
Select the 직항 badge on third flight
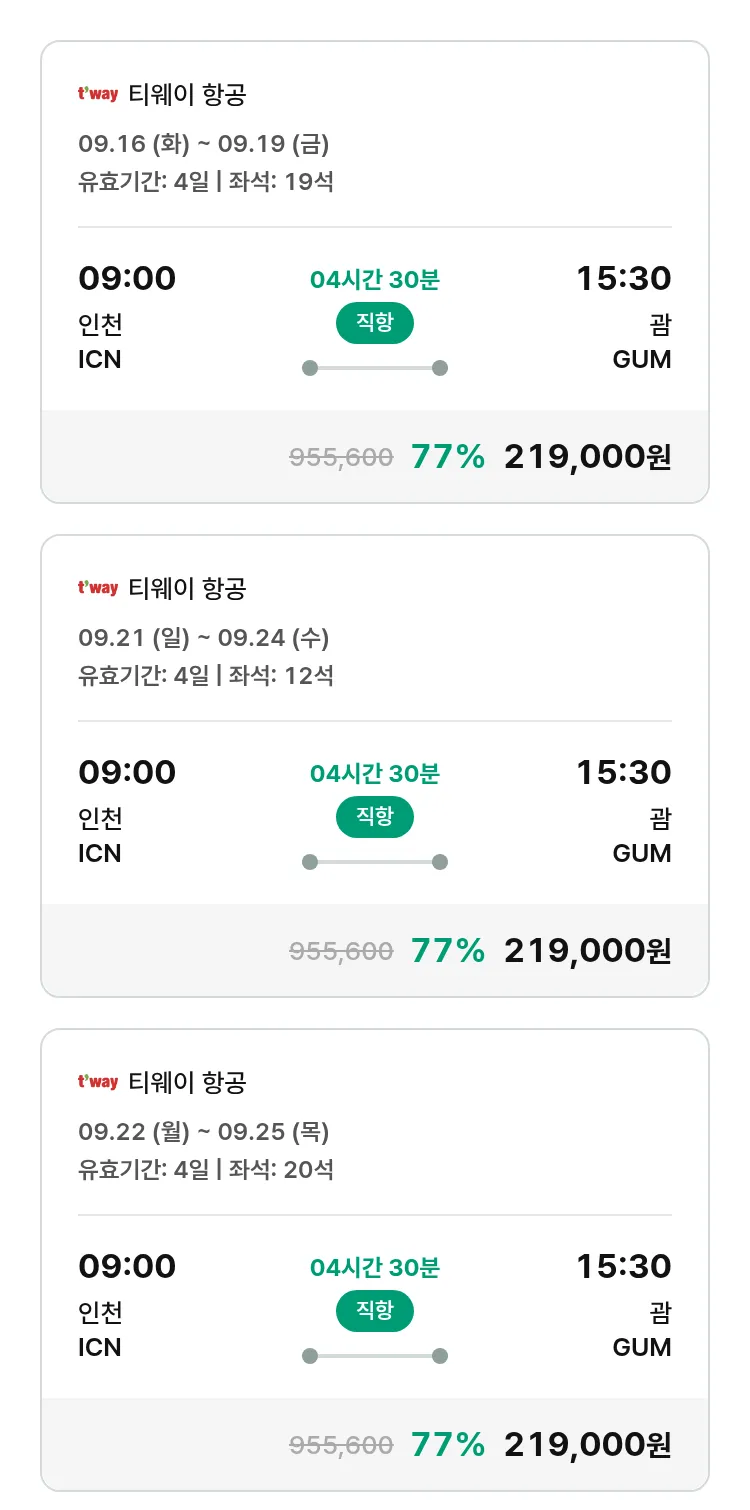pyautogui.click(x=374, y=1311)
